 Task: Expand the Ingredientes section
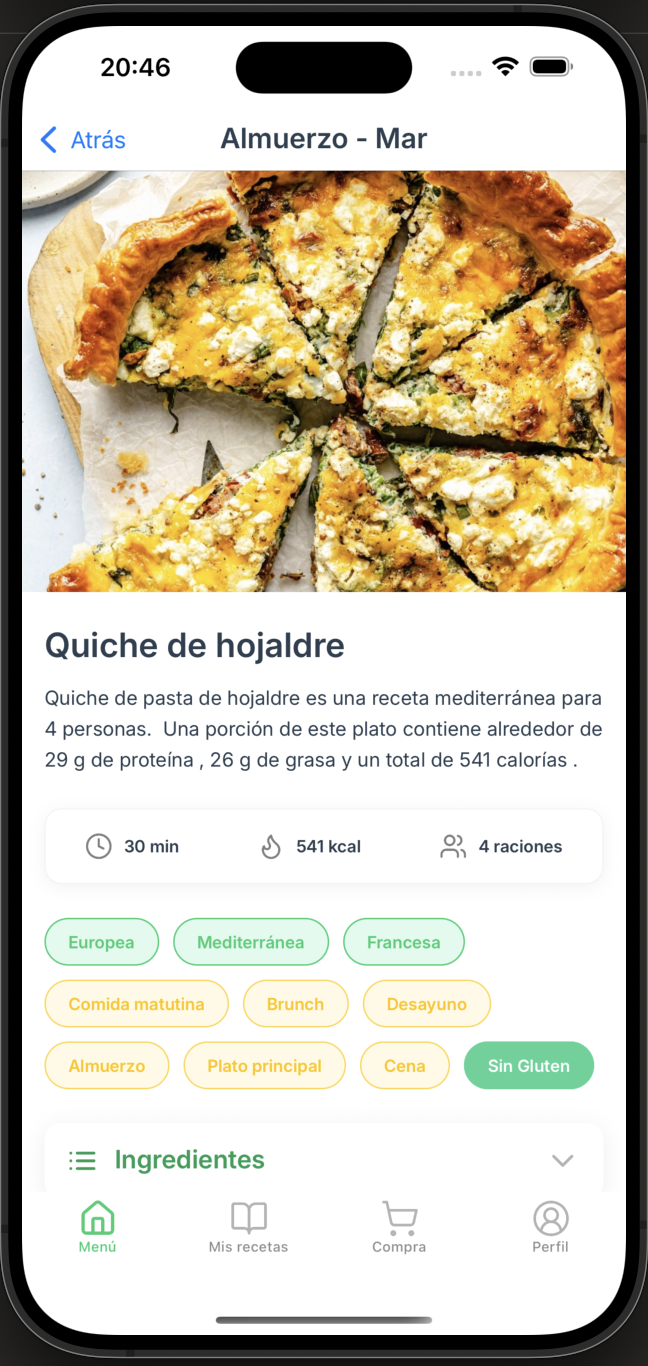323,1160
